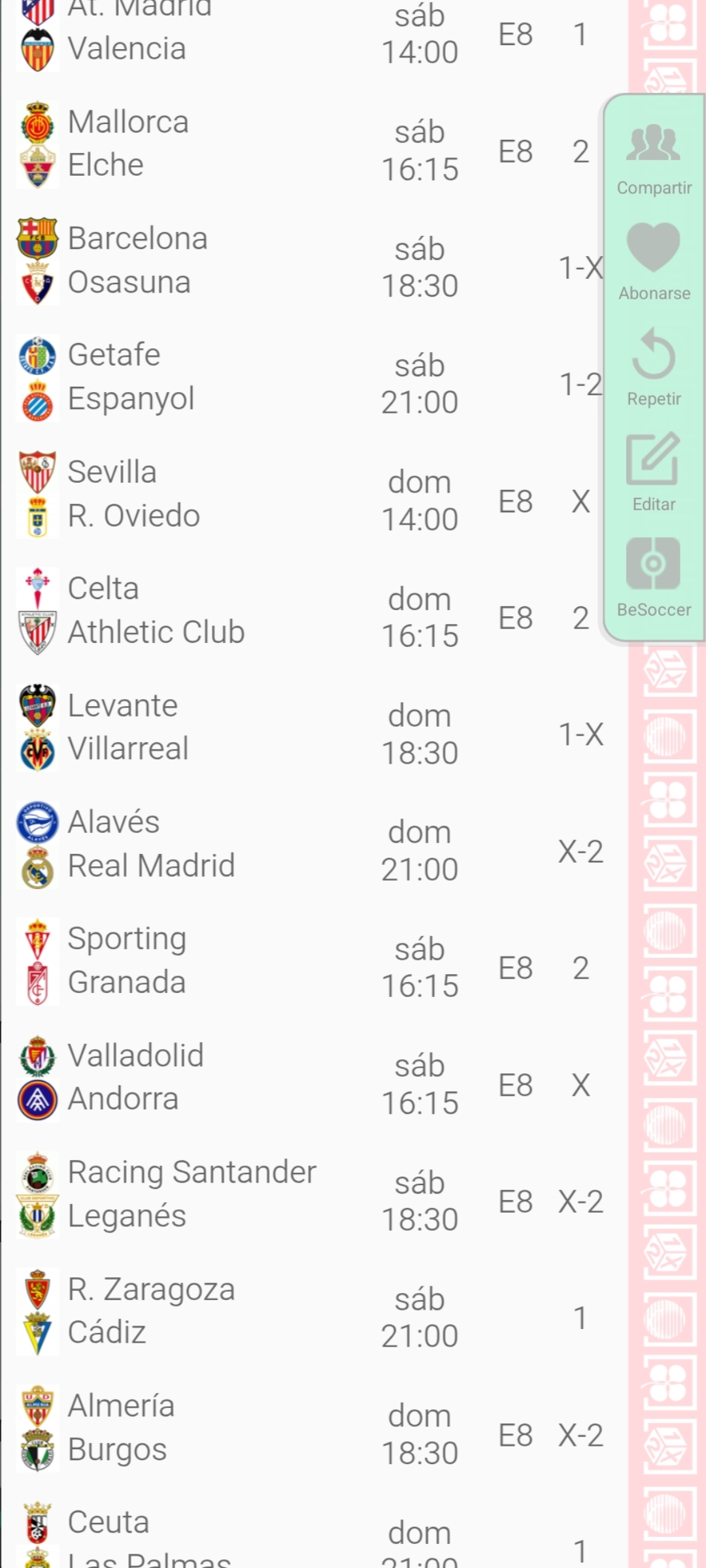Tap the Abonarse heart button
This screenshot has height=1568, width=706.
point(653,261)
